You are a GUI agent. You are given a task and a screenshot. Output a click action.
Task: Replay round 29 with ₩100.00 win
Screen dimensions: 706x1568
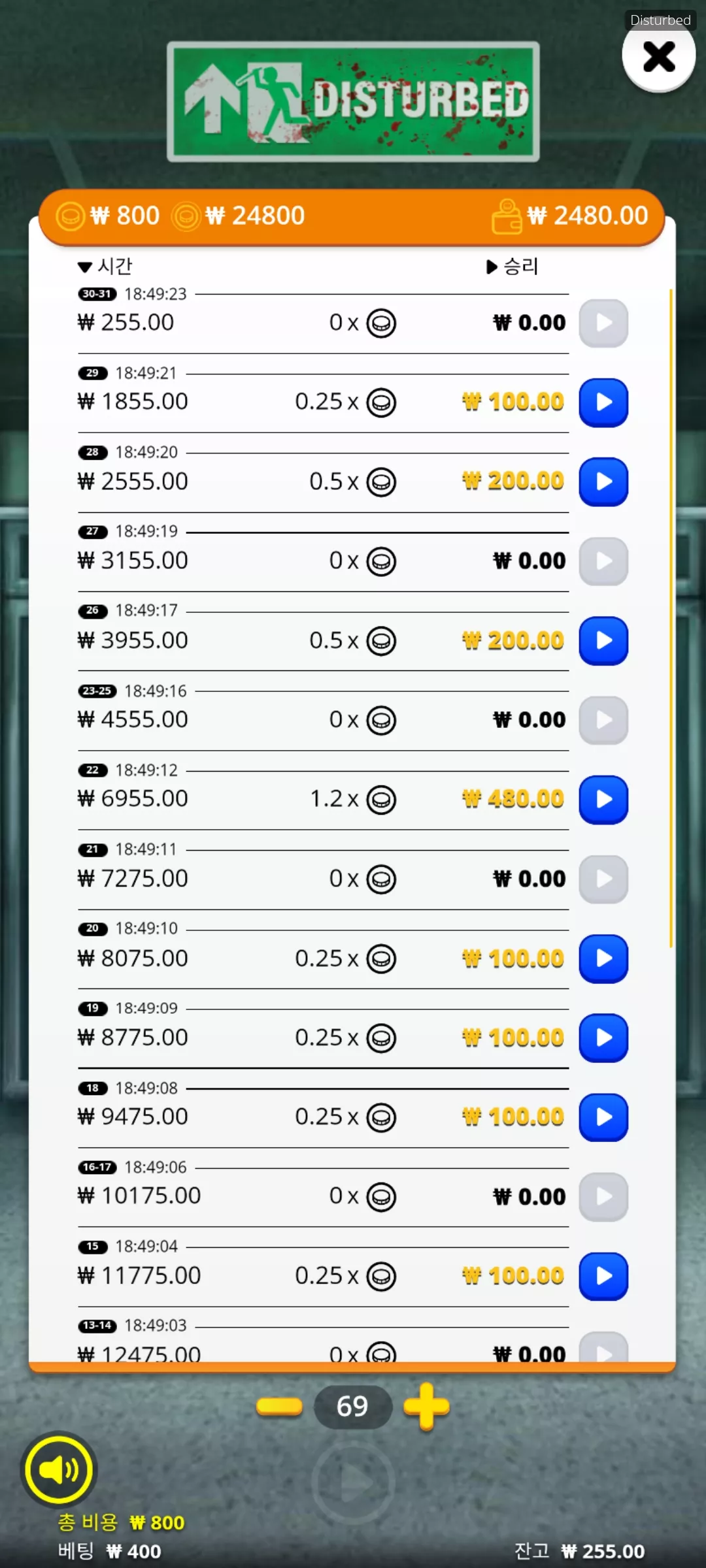click(x=603, y=402)
